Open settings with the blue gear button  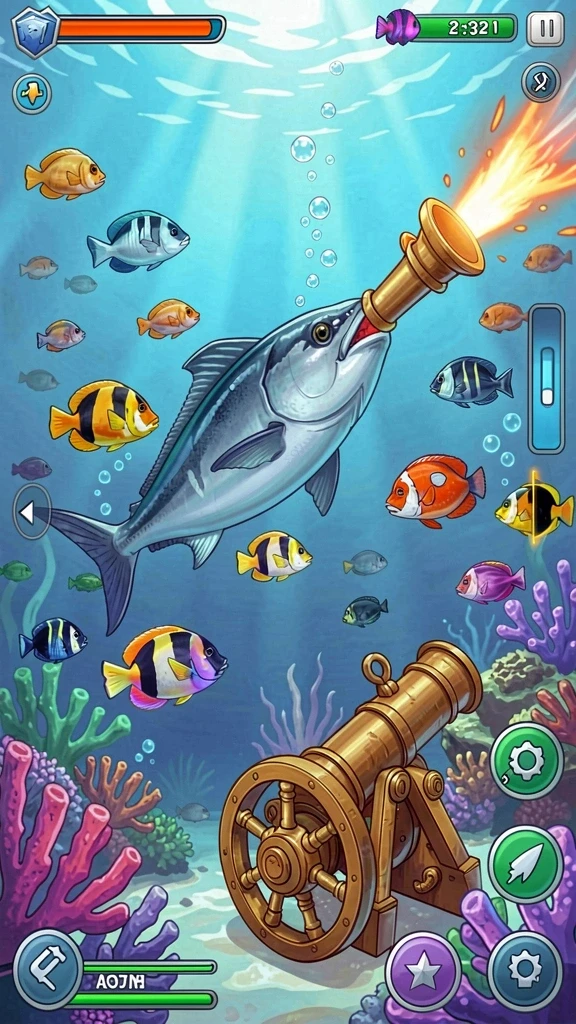point(525,971)
